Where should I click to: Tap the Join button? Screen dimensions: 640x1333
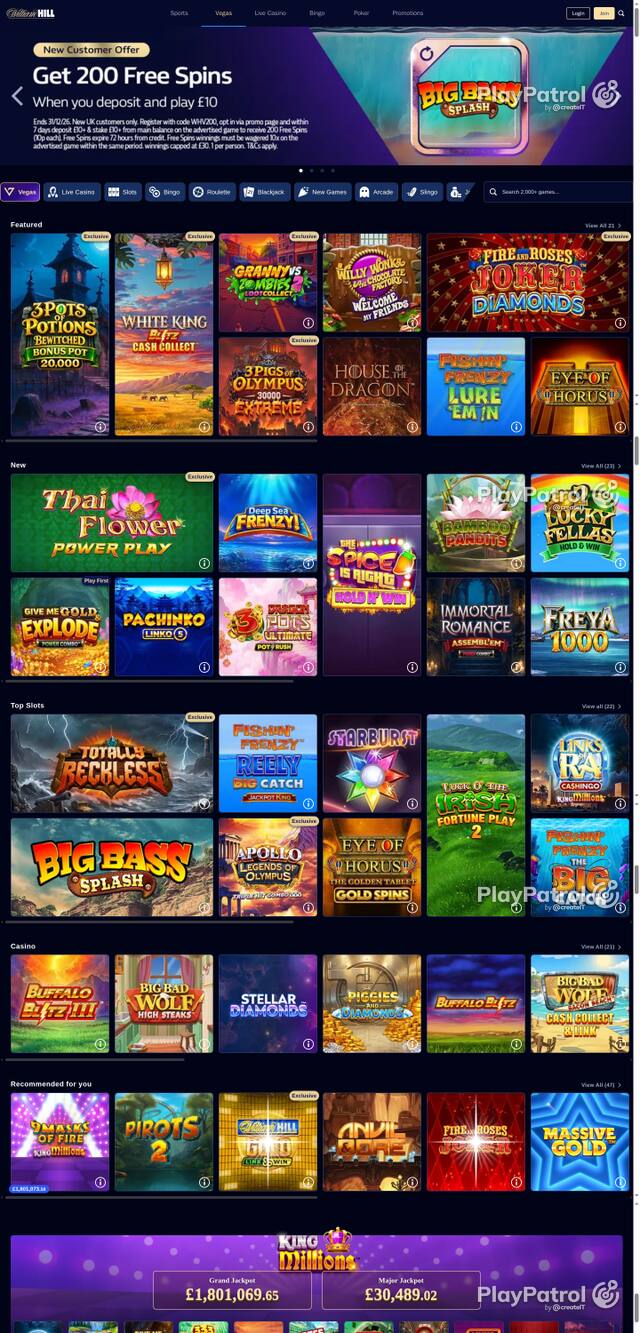point(604,13)
